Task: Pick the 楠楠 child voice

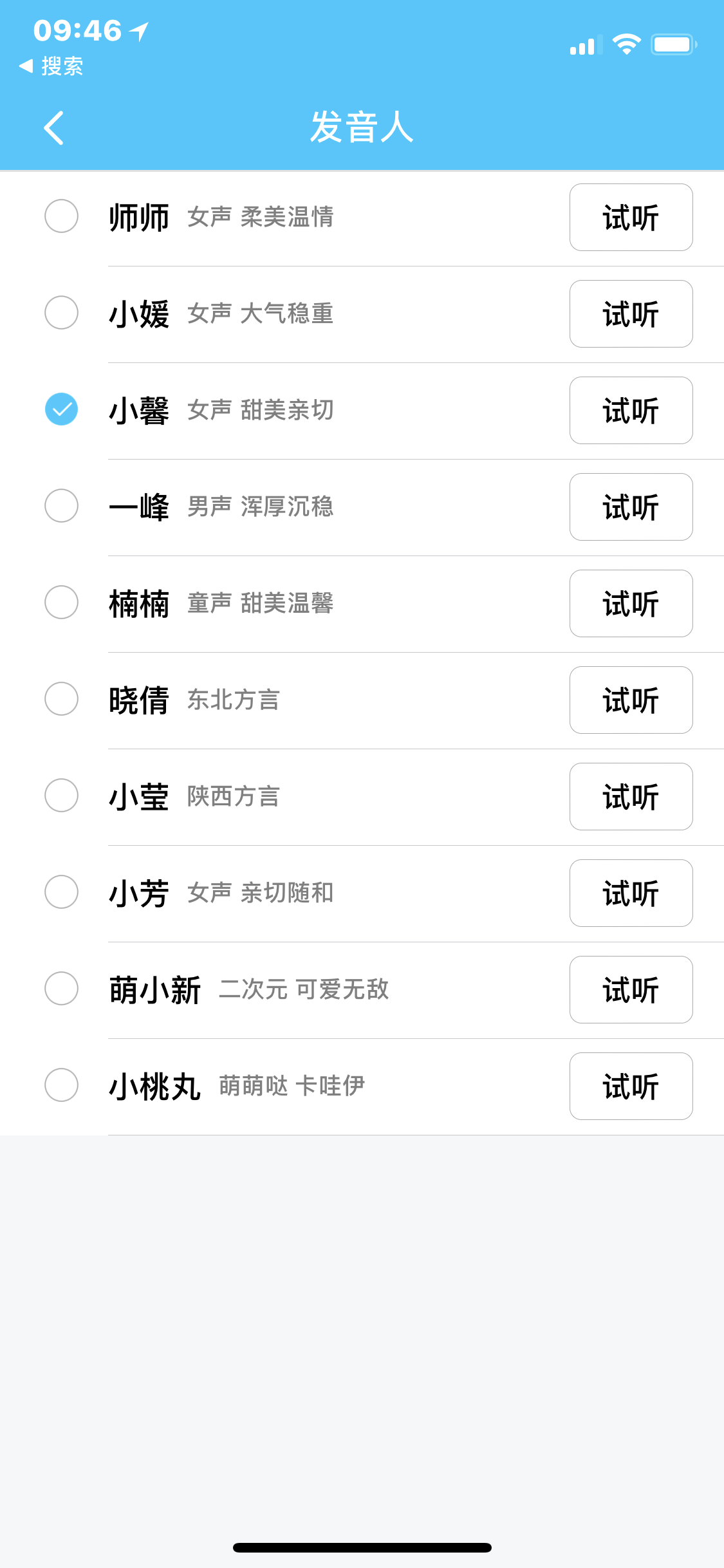Action: 61,602
